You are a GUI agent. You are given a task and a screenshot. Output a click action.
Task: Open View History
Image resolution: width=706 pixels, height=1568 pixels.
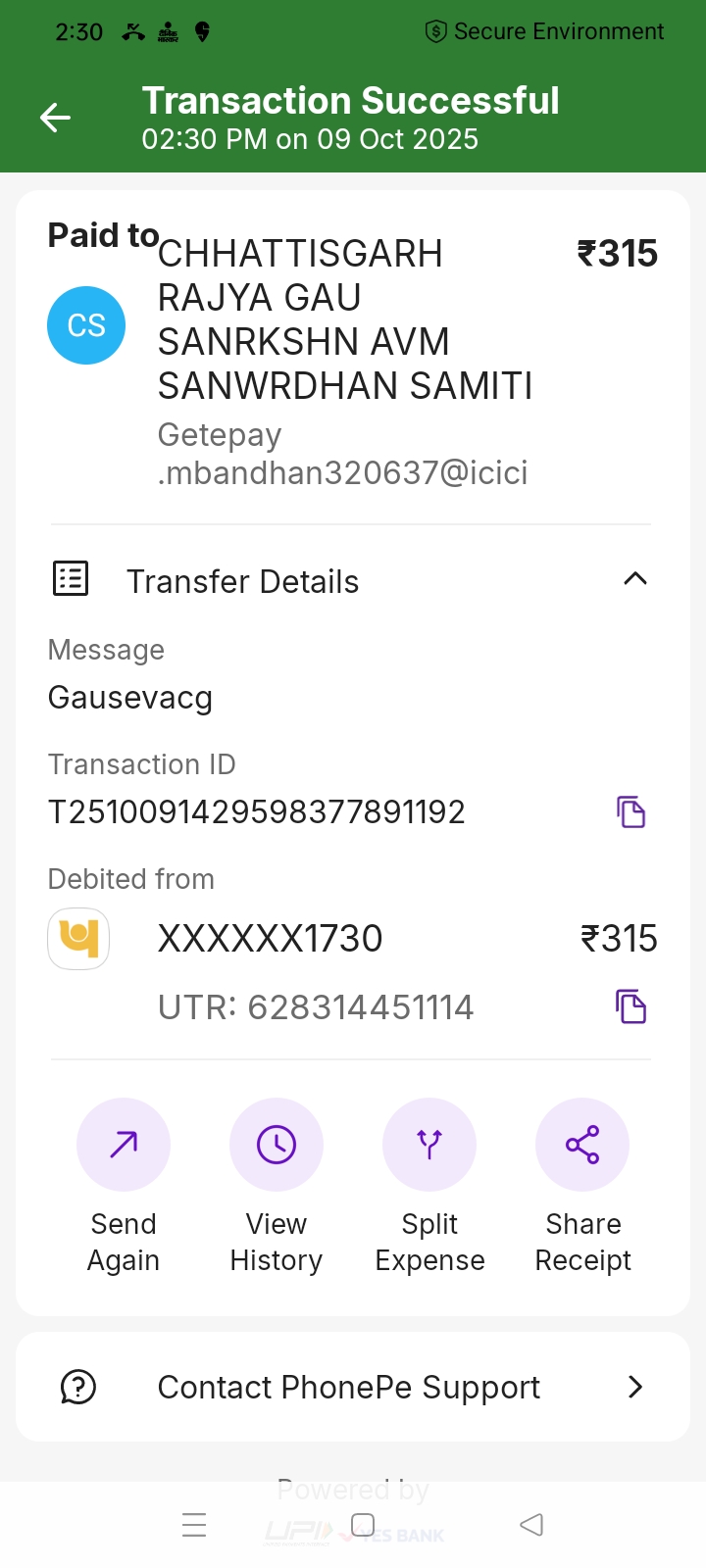click(277, 1145)
